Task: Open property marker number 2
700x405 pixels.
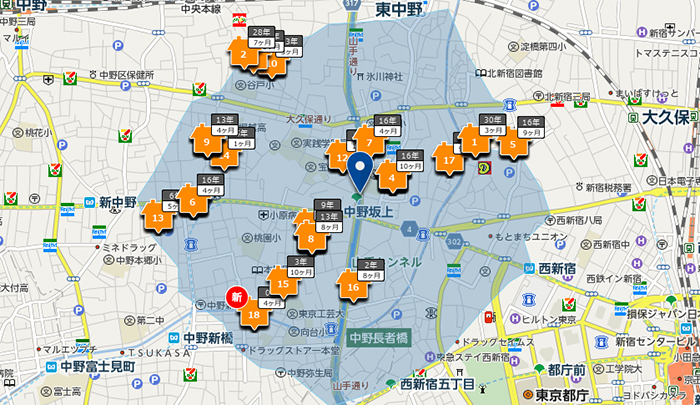Action: pyautogui.click(x=243, y=54)
